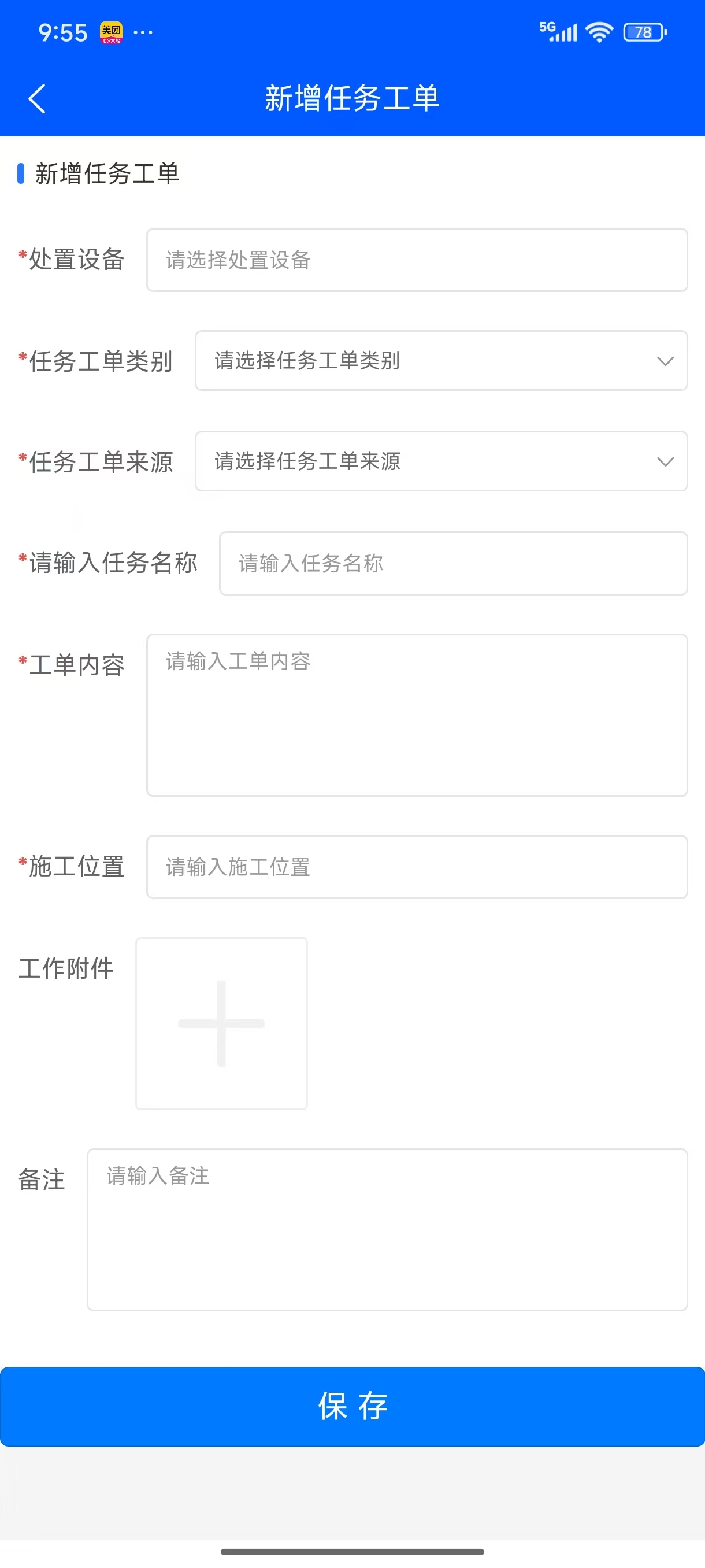Focus the 工单内容 text area
The height and width of the screenshot is (1568, 705).
417,715
